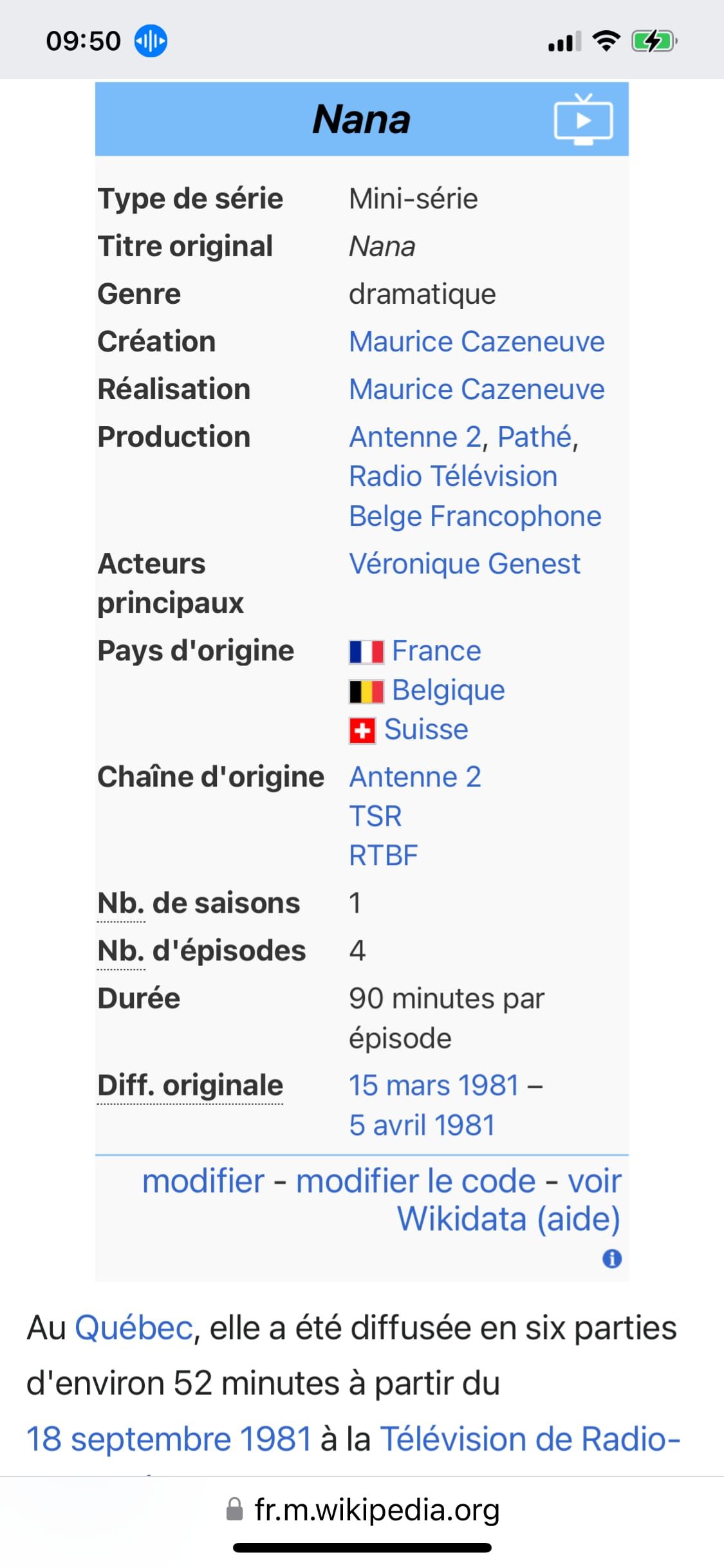Image resolution: width=724 pixels, height=1568 pixels.
Task: Open the (aide) help link
Action: tap(579, 1219)
